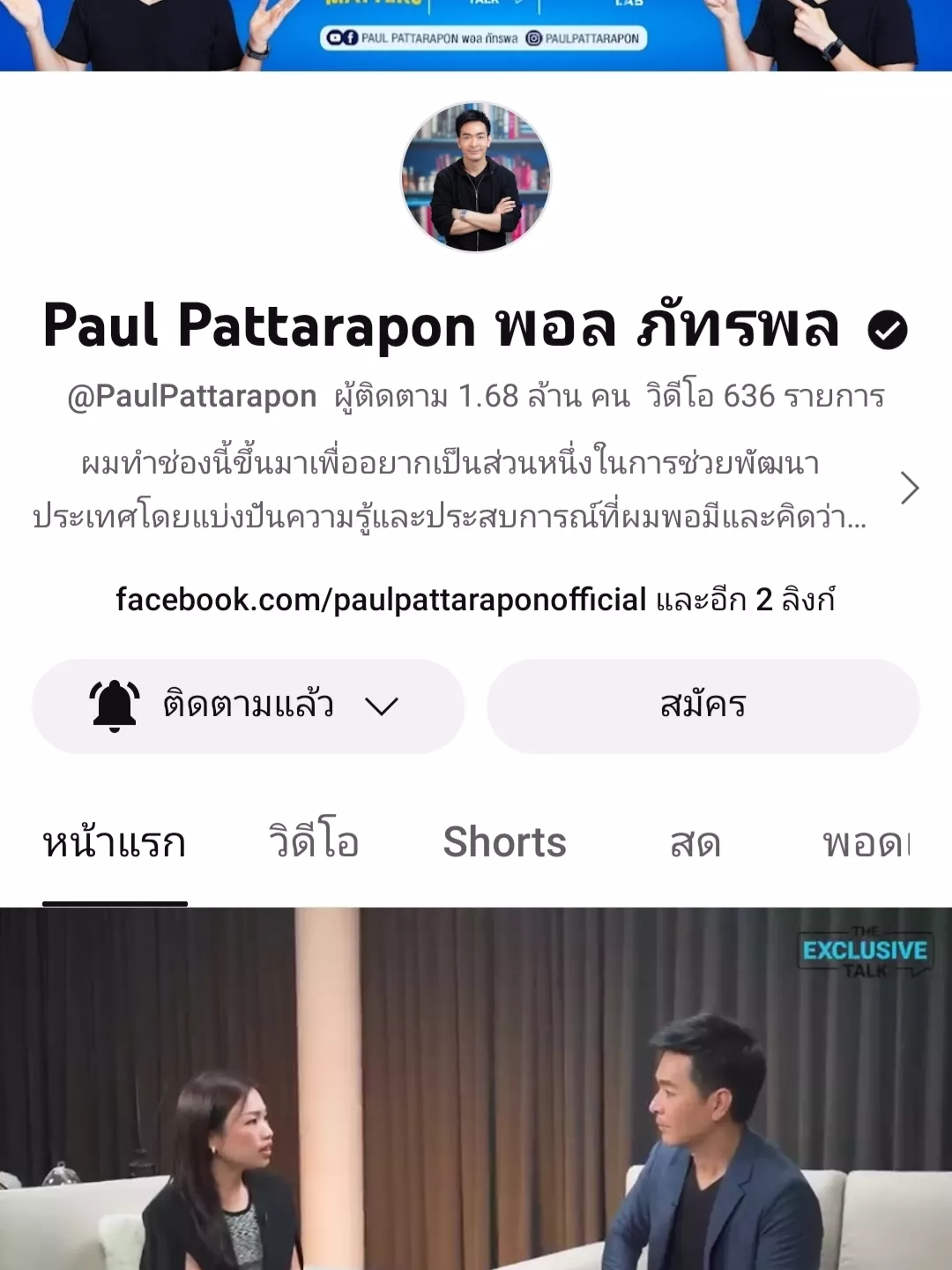Switch to the Shorts tab
Image resolution: width=952 pixels, height=1270 pixels.
505,842
